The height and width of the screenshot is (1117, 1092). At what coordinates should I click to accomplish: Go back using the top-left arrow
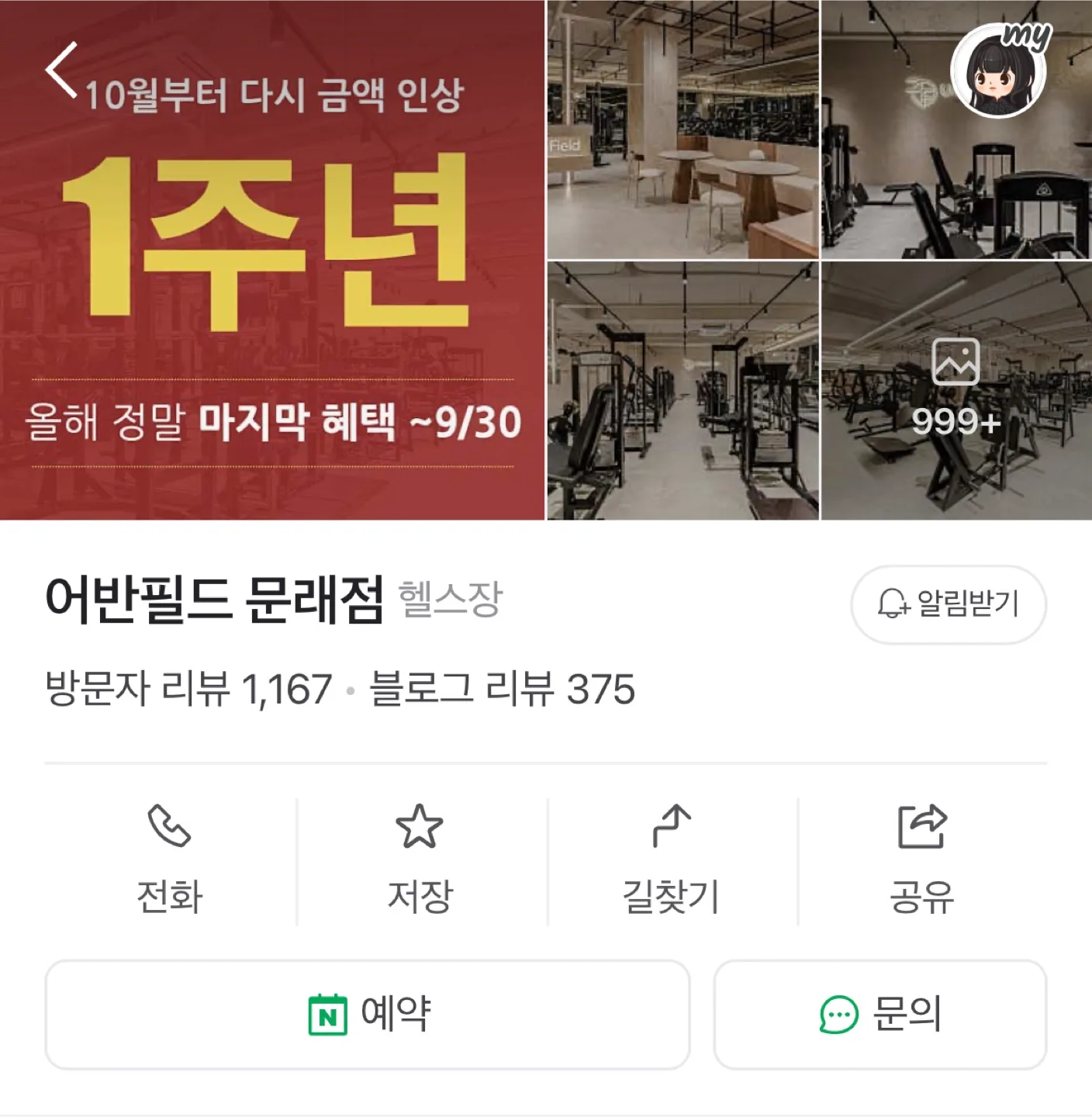[62, 70]
